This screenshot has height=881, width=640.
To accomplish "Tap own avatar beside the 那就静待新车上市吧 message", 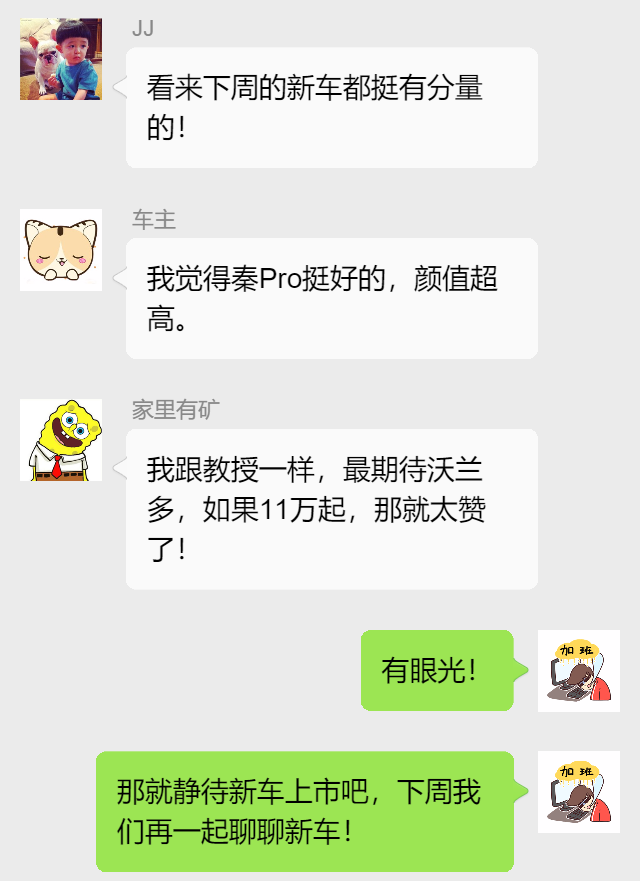I will point(578,792).
